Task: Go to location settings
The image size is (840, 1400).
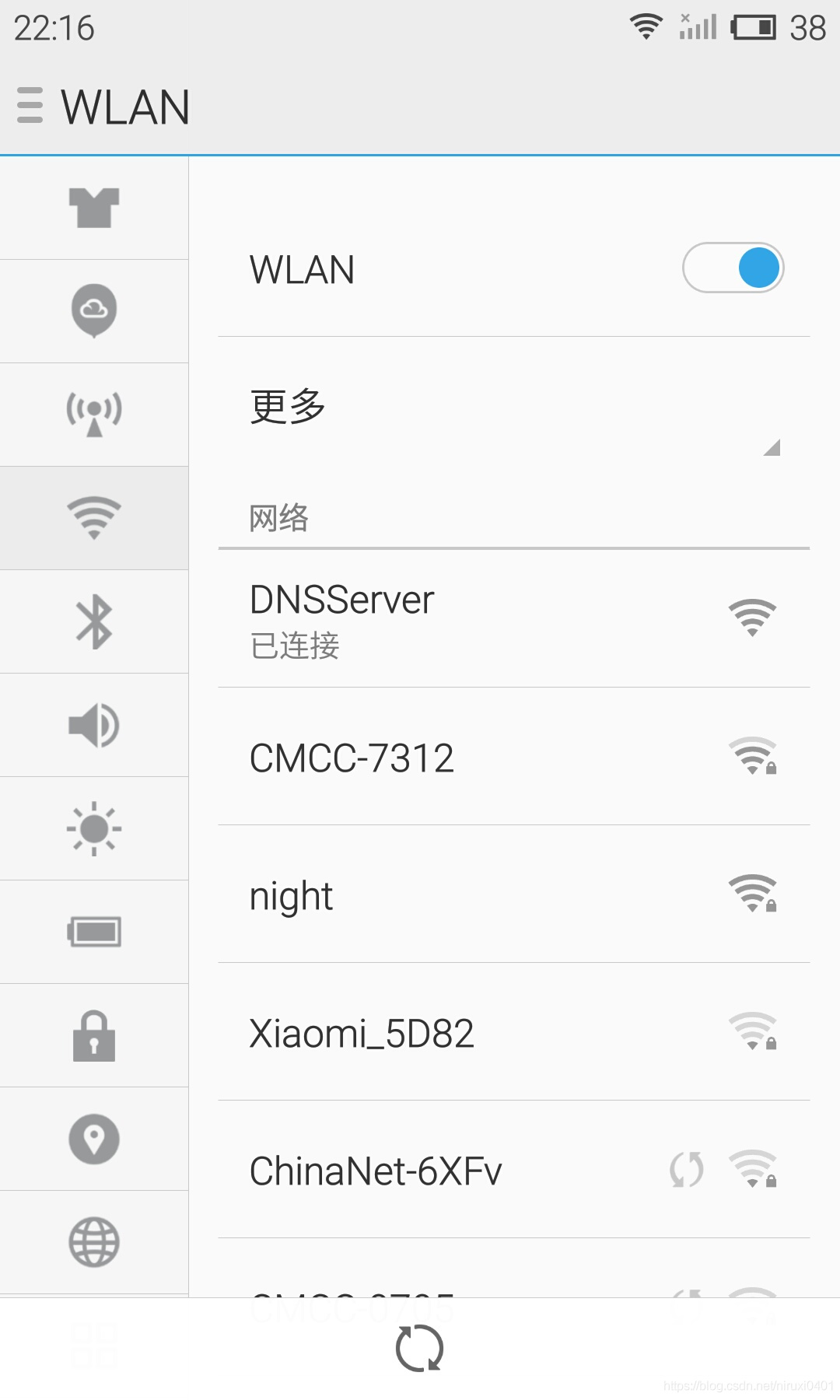Action: point(94,1139)
